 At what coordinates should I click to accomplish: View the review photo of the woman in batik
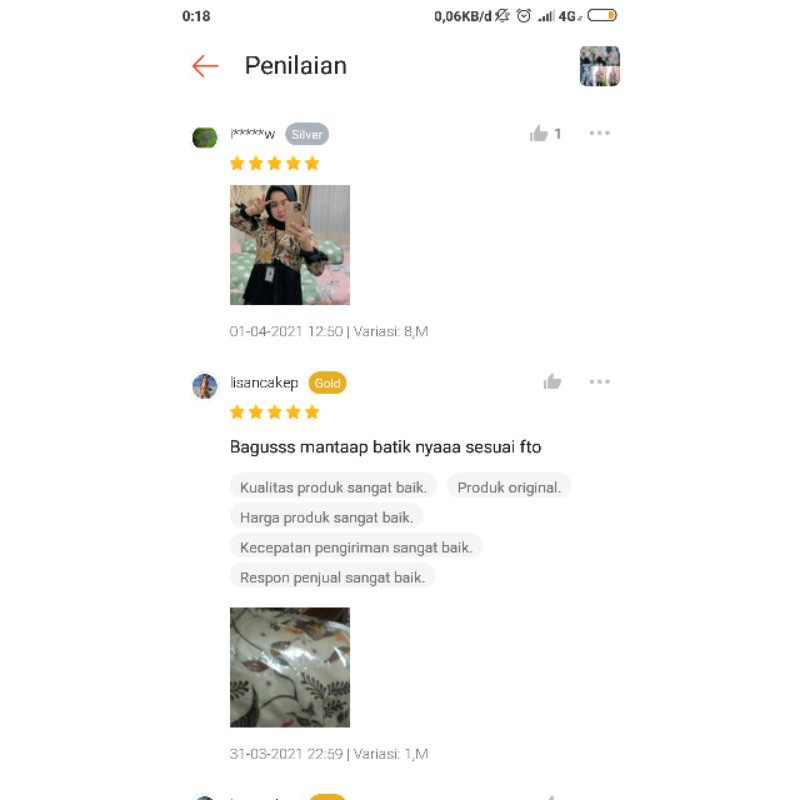point(290,245)
